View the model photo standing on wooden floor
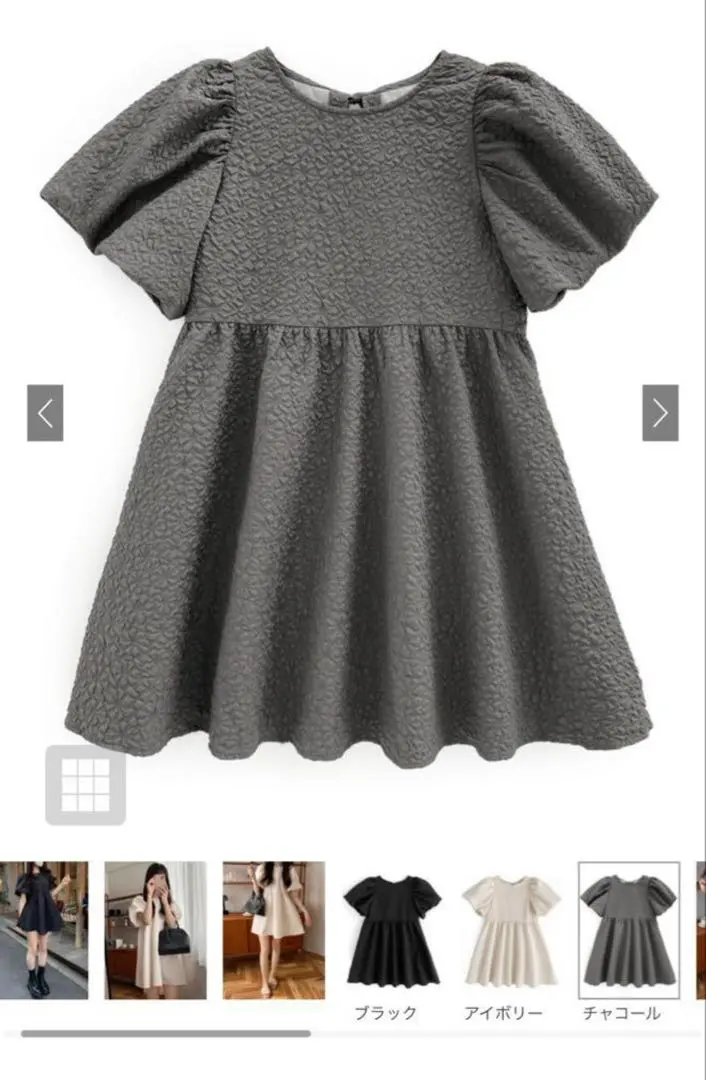Image resolution: width=706 pixels, height=1080 pixels. coord(273,930)
